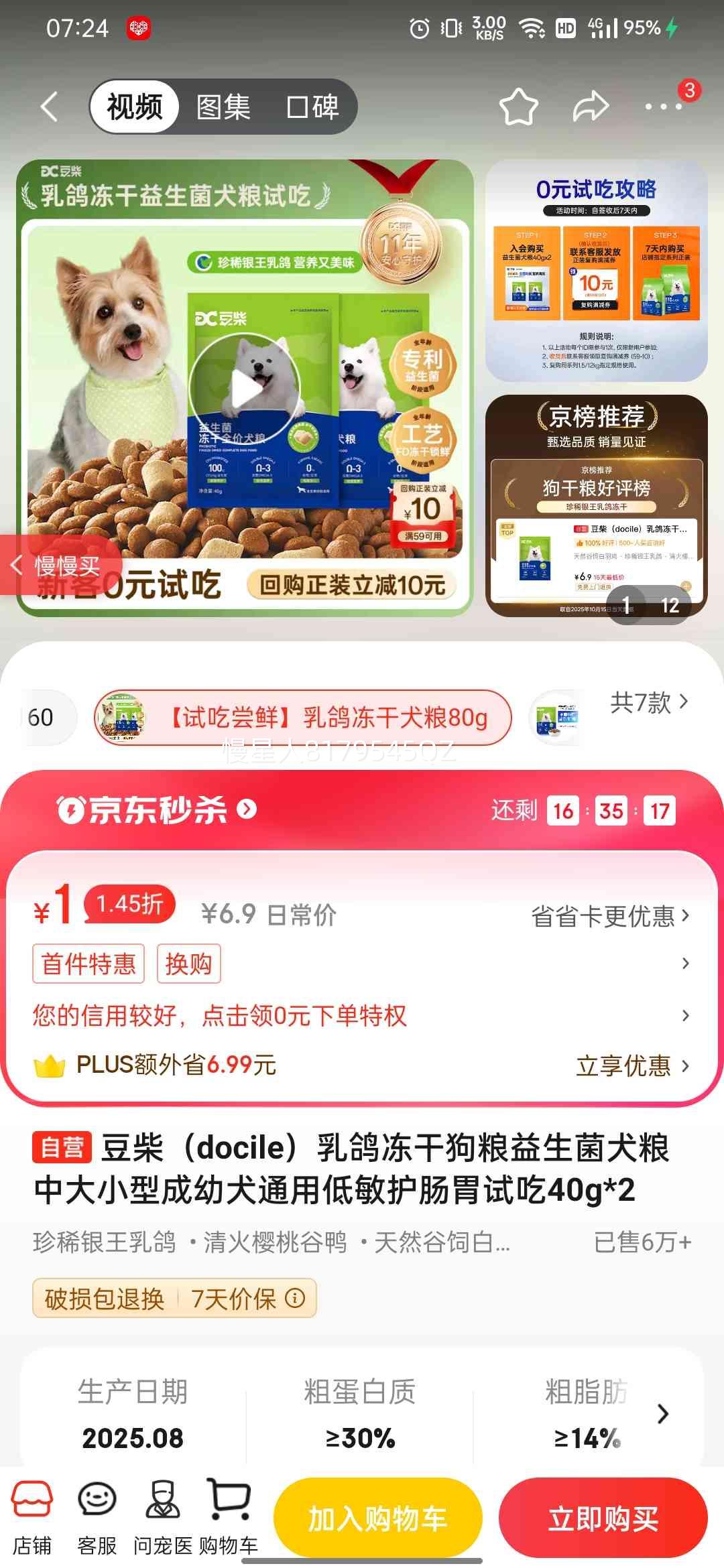This screenshot has height=1568, width=724.
Task: Tap the info icon beside 7天价保
Action: [x=295, y=1297]
